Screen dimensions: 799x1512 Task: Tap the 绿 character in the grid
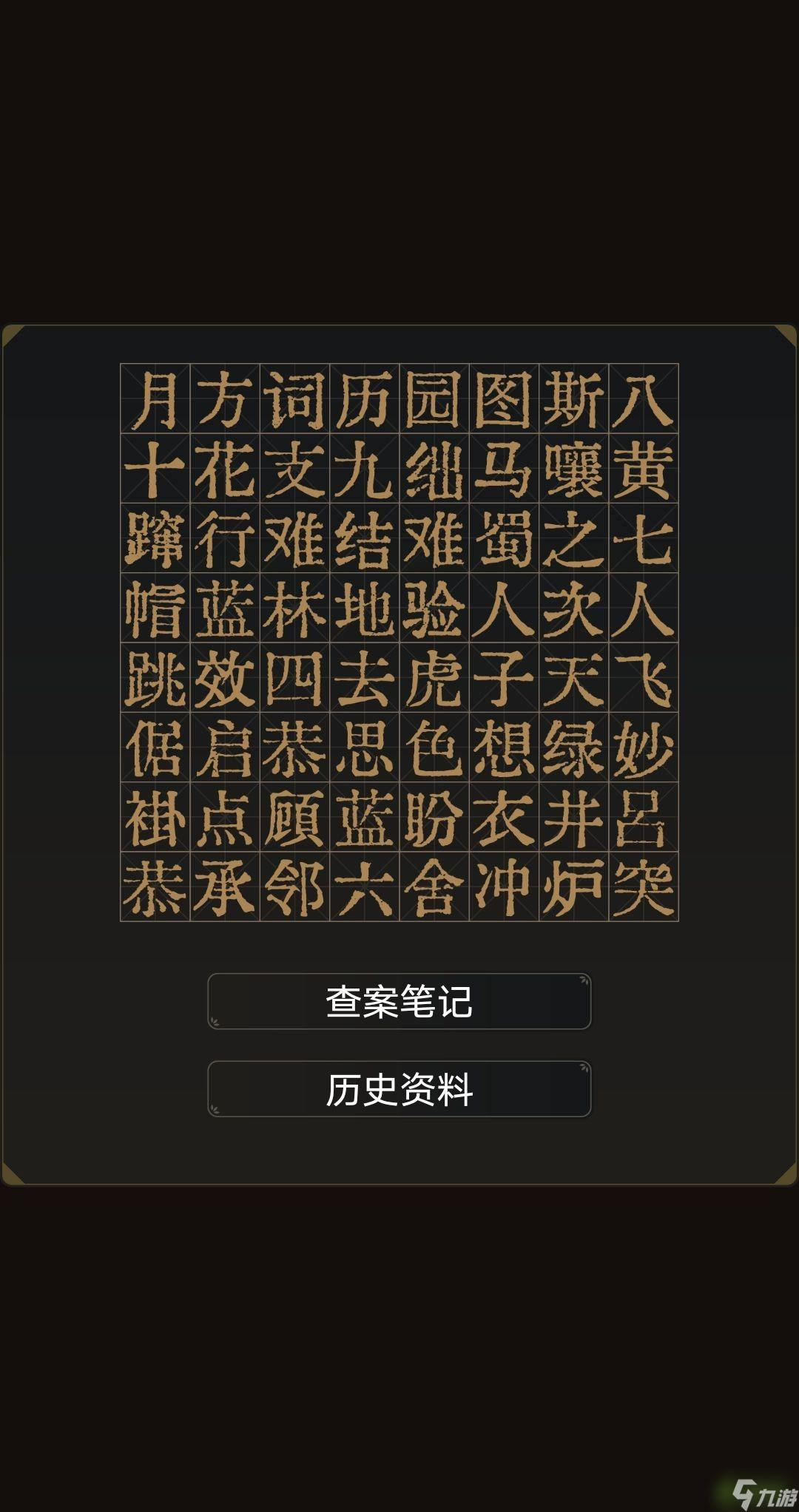coord(573,747)
